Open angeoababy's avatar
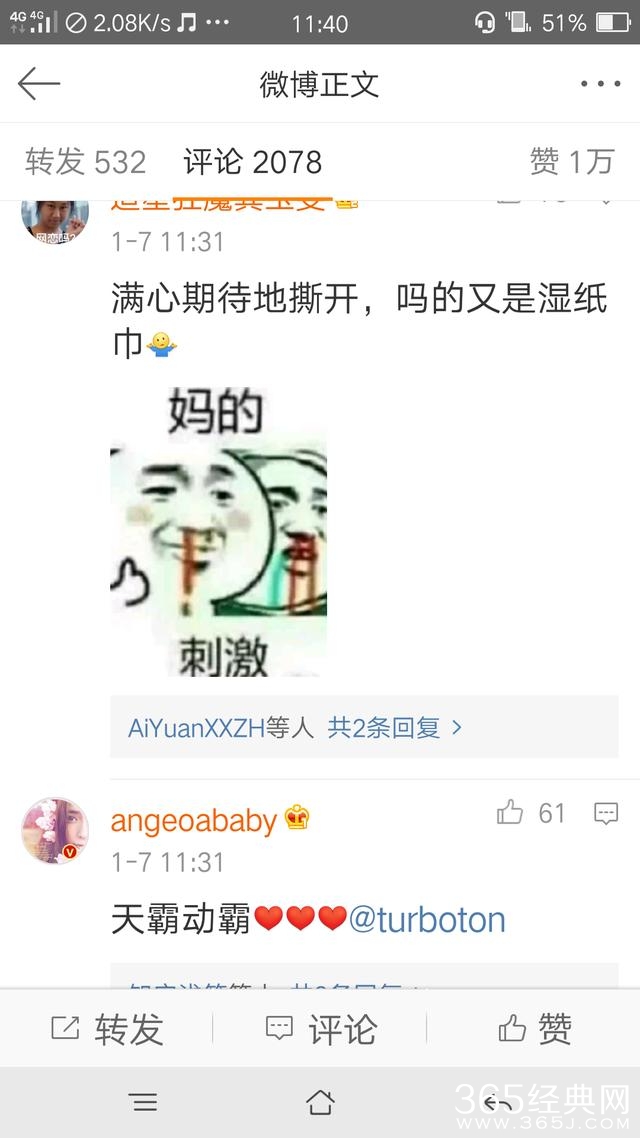 point(55,830)
